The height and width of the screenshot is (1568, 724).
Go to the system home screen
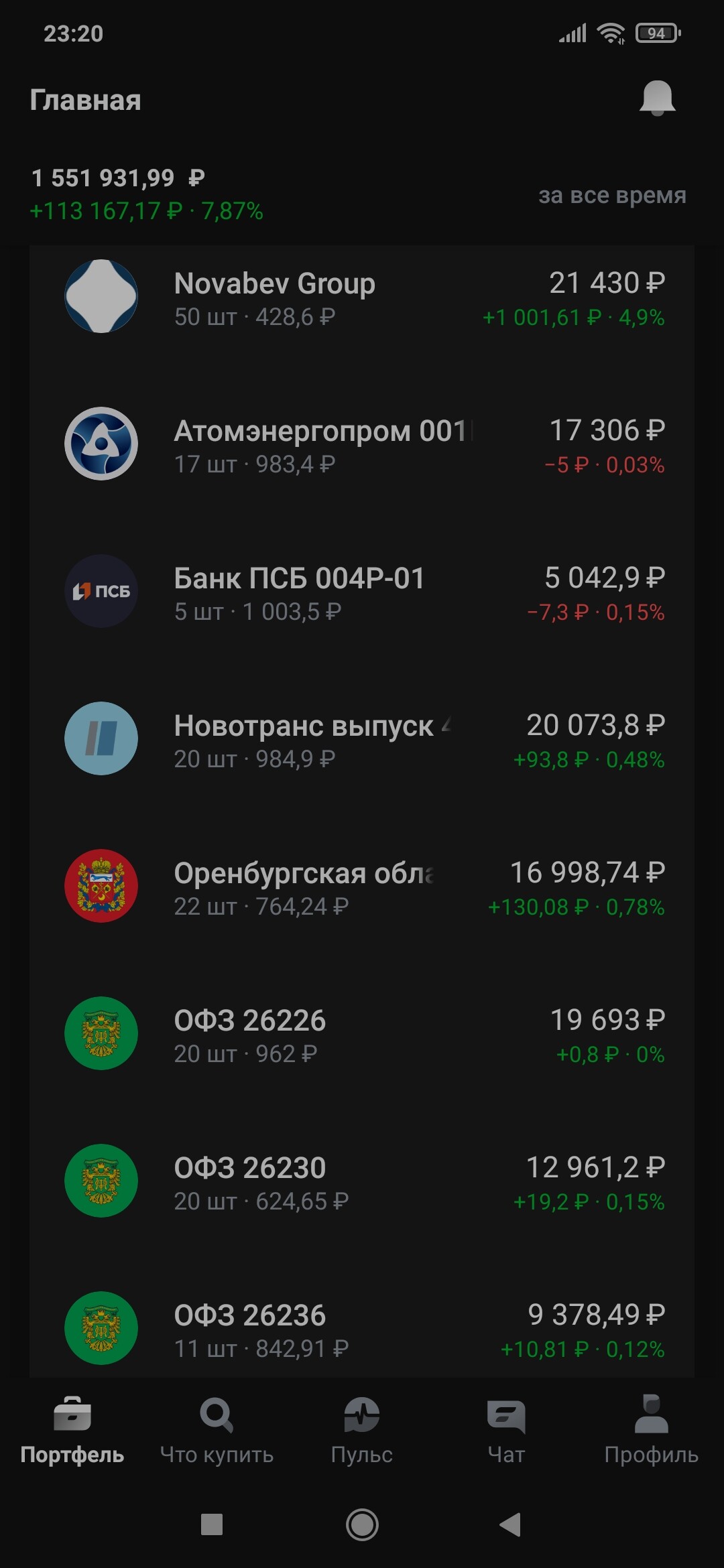pyautogui.click(x=362, y=1524)
